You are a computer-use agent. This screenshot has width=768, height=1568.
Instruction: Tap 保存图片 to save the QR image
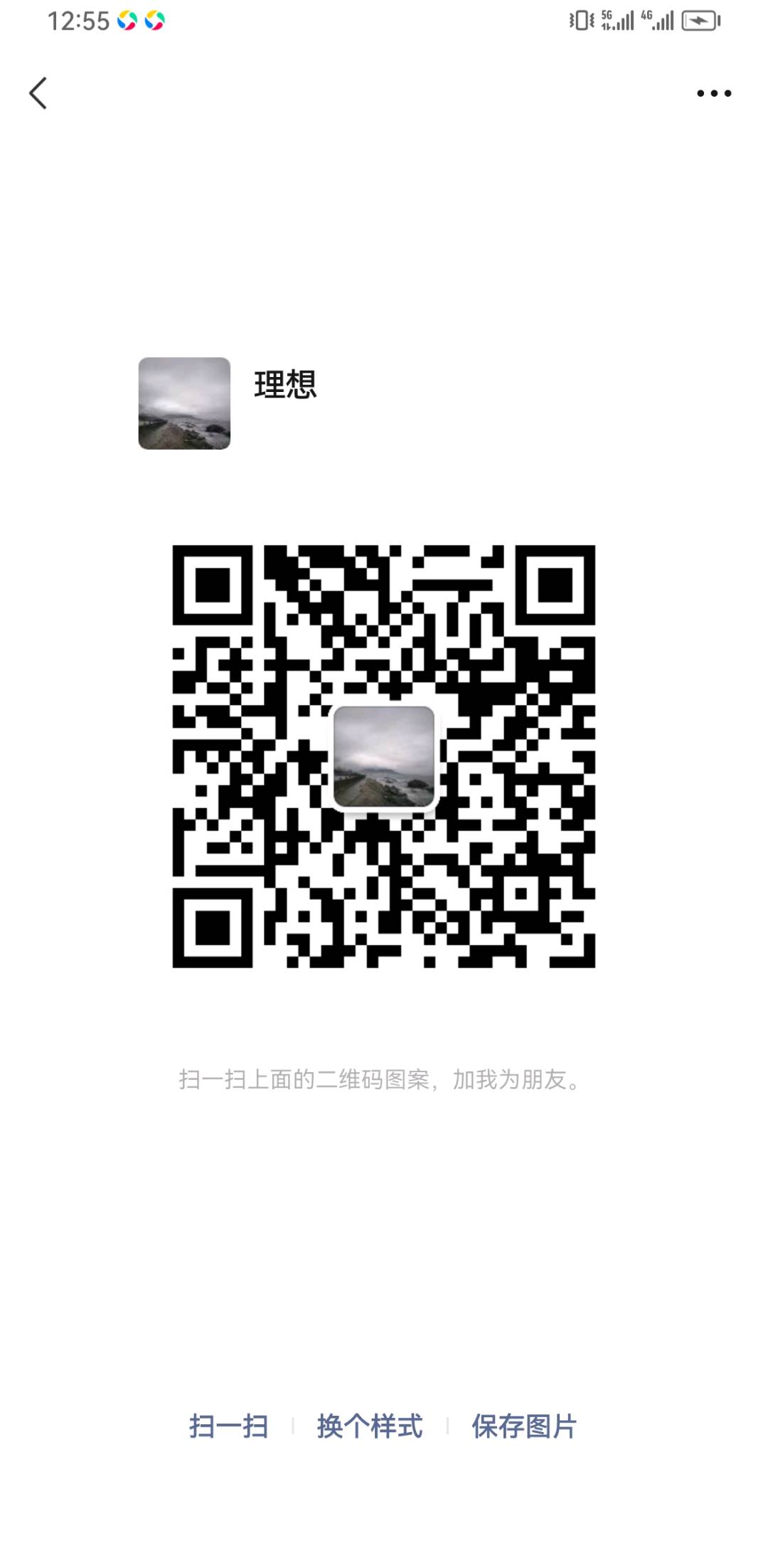(524, 1426)
